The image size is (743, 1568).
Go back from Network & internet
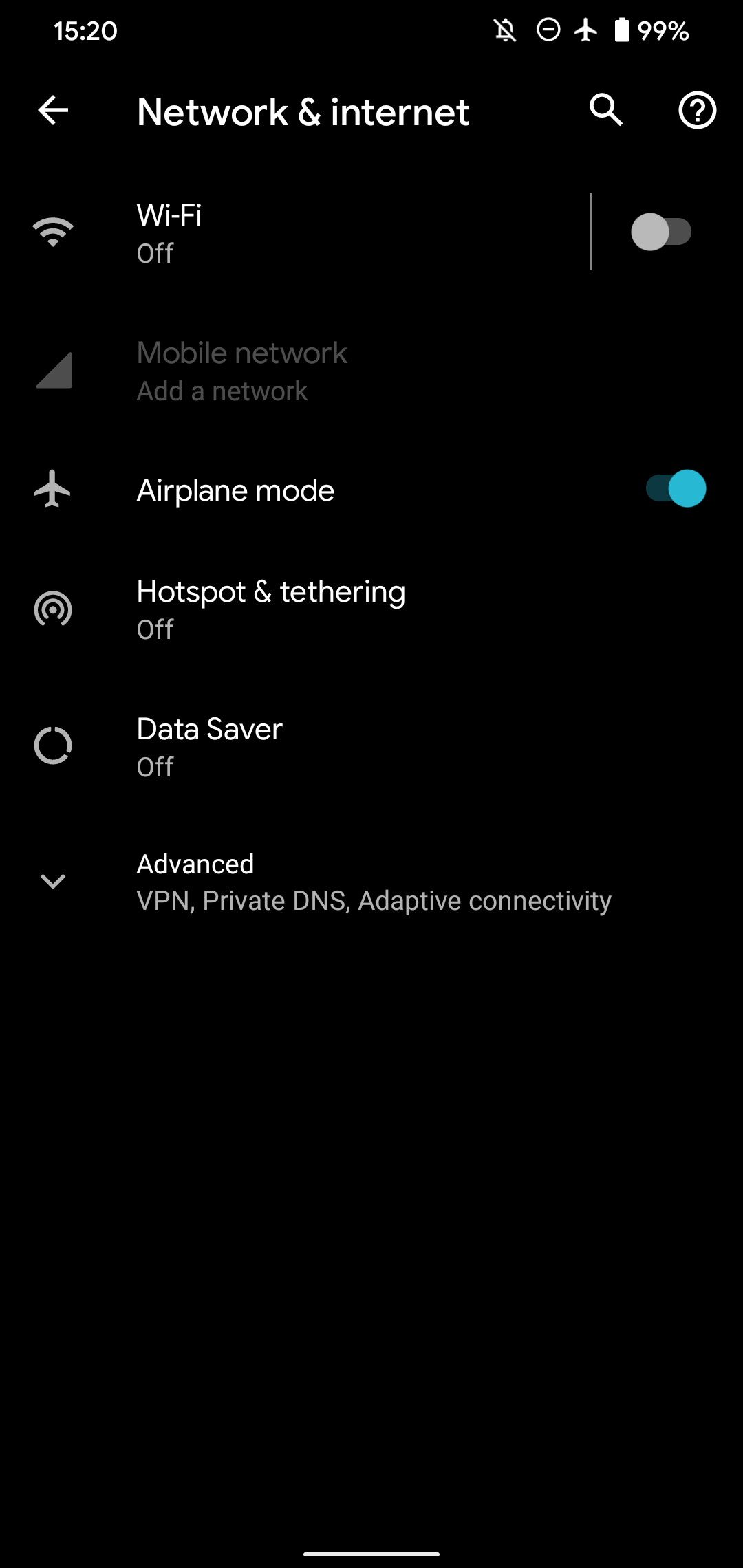click(53, 110)
